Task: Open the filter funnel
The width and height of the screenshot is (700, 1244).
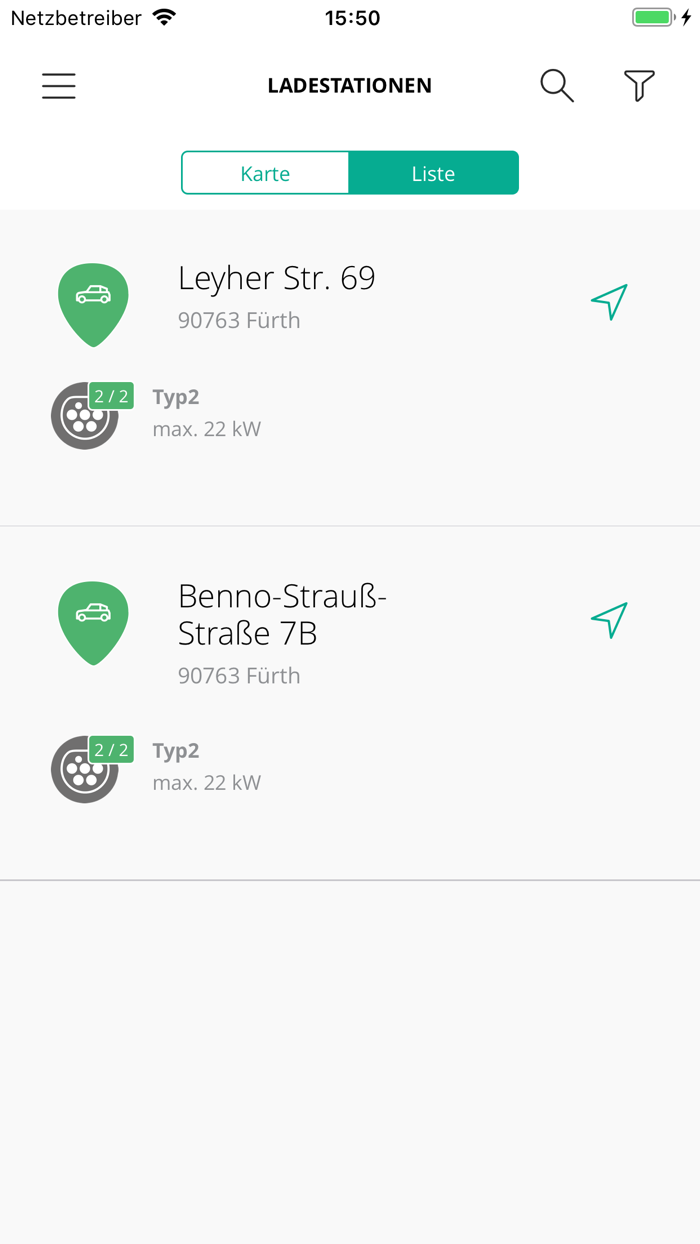Action: (x=639, y=86)
